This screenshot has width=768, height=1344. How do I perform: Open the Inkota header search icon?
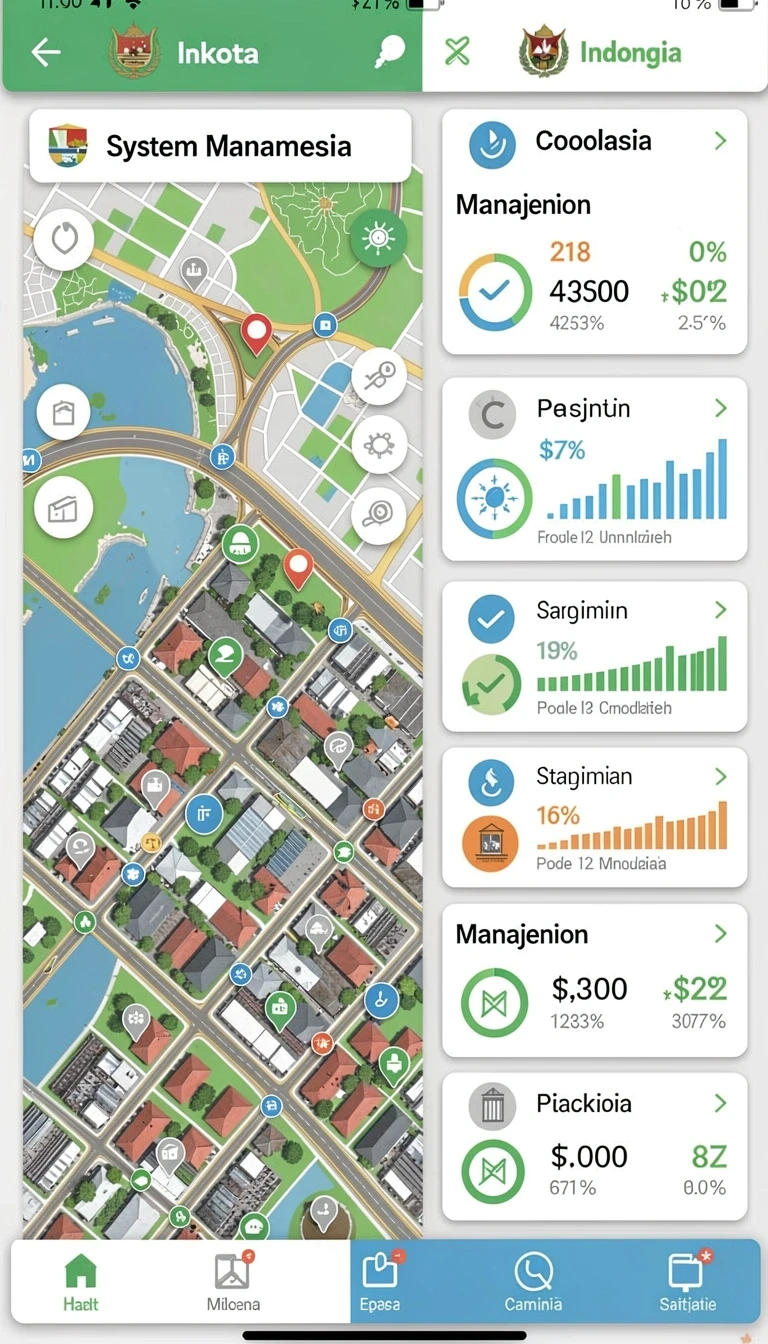(389, 52)
